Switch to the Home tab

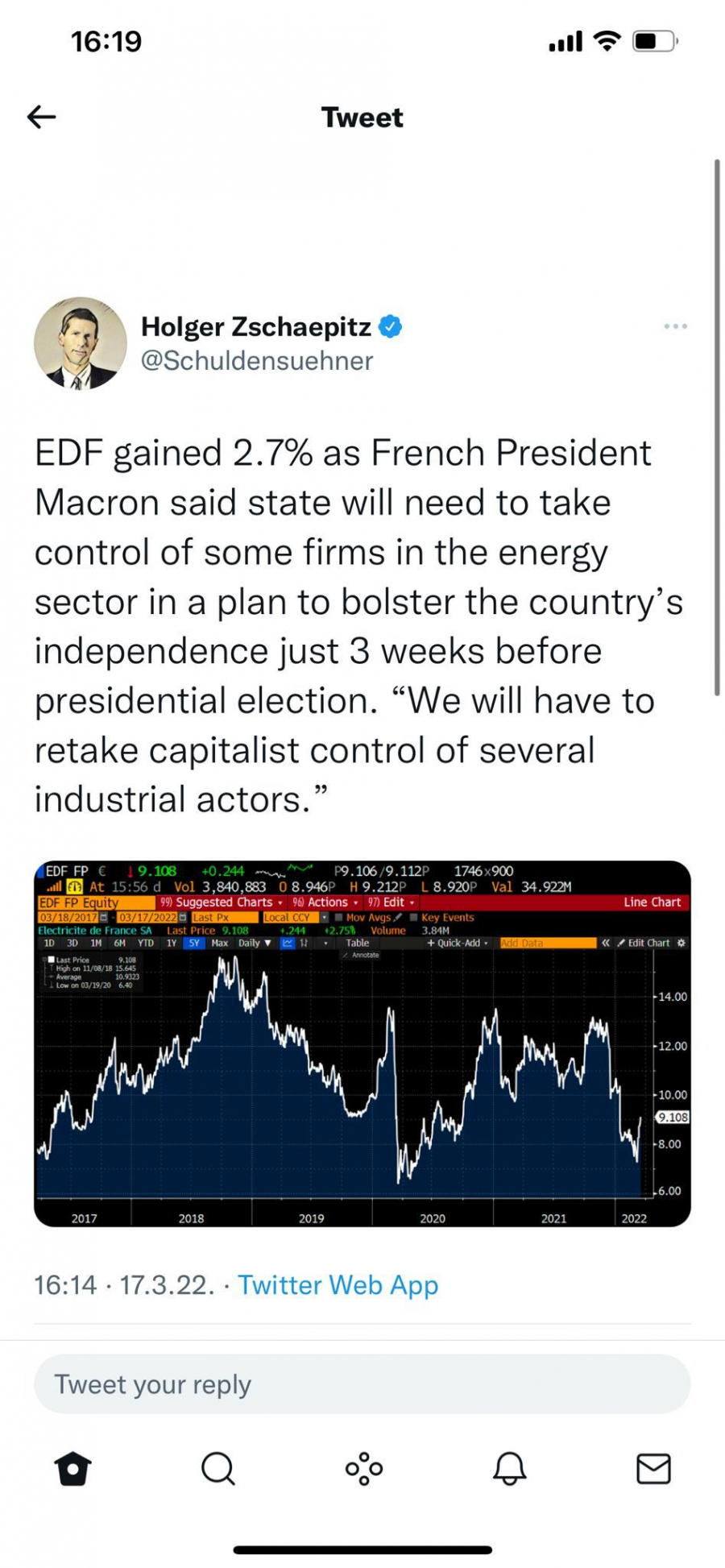[x=72, y=1468]
